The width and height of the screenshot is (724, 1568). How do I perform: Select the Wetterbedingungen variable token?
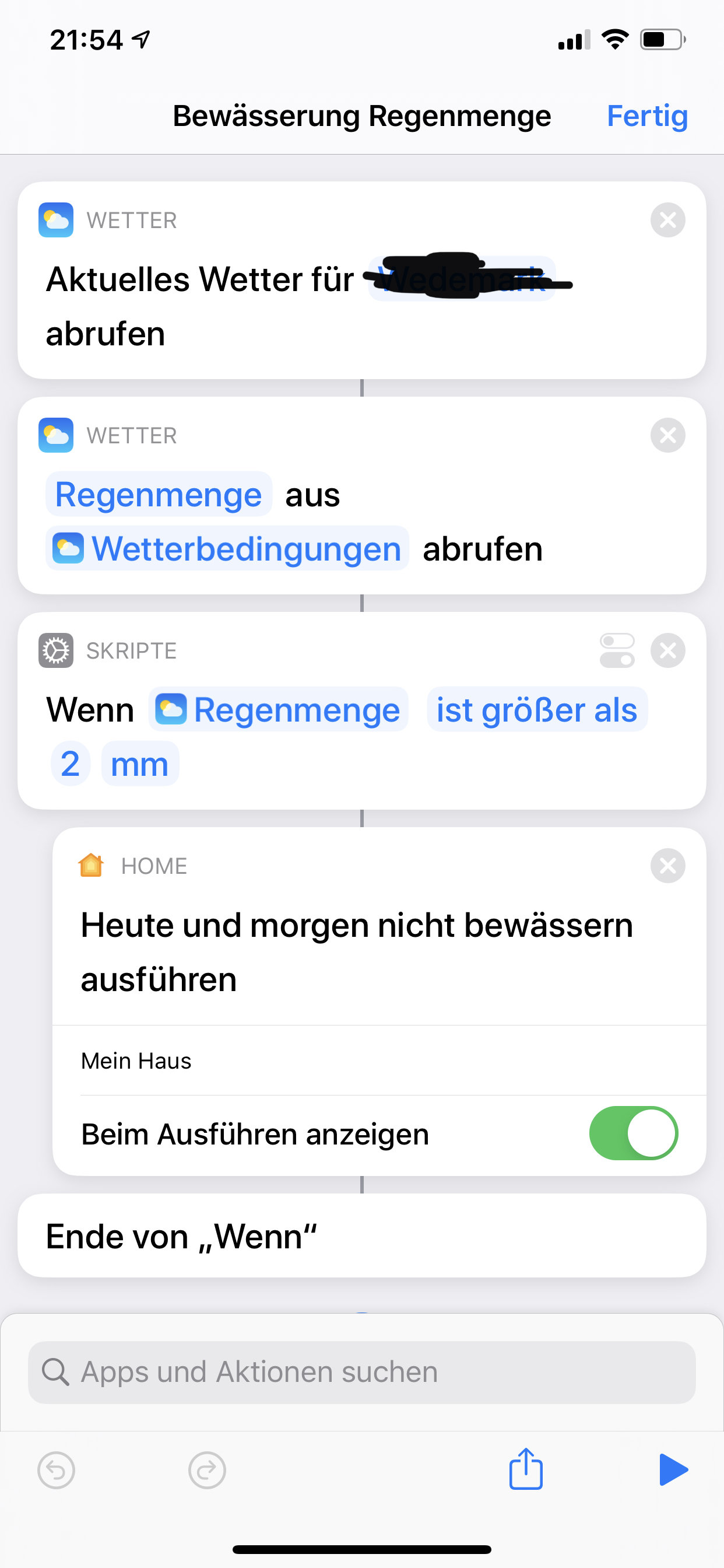[227, 548]
